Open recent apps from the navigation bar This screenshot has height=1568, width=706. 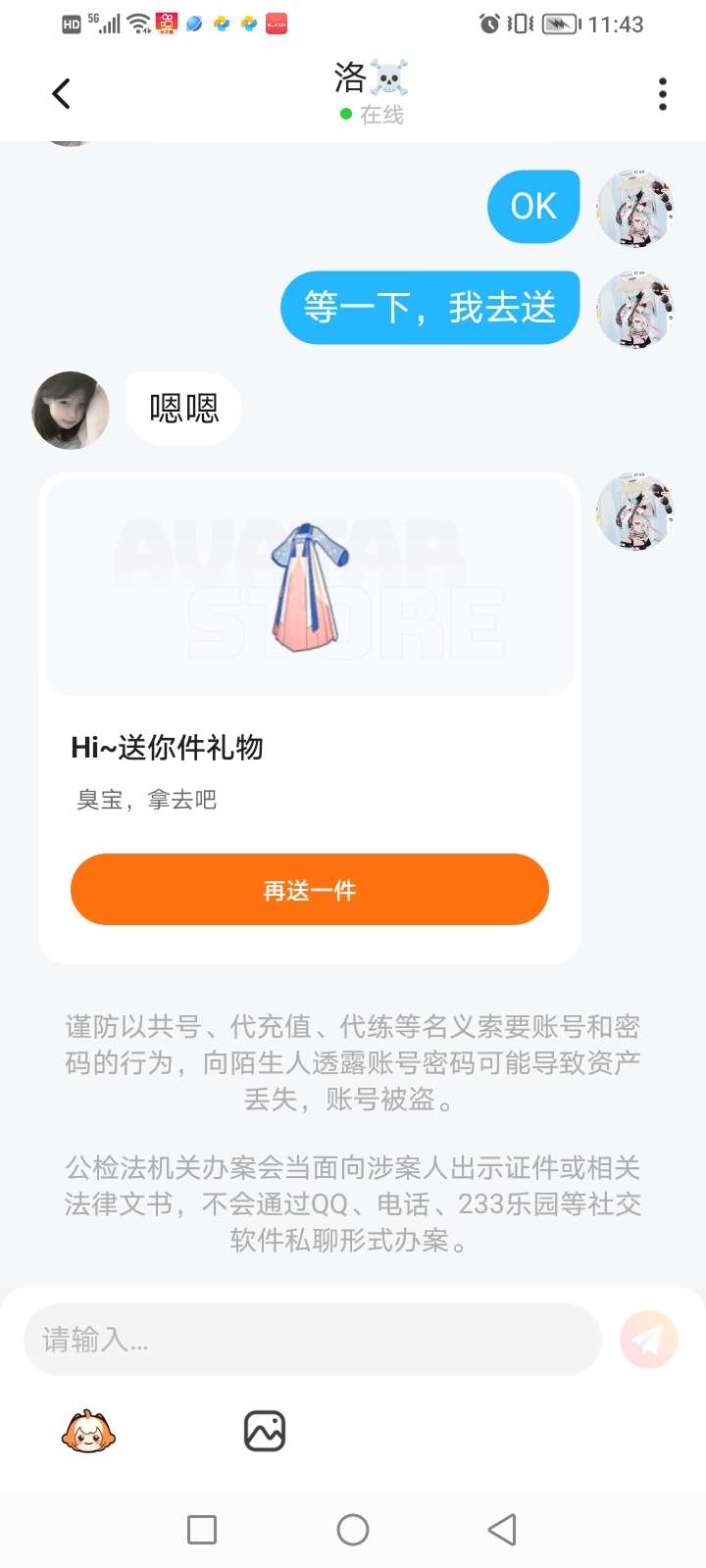click(x=202, y=1530)
